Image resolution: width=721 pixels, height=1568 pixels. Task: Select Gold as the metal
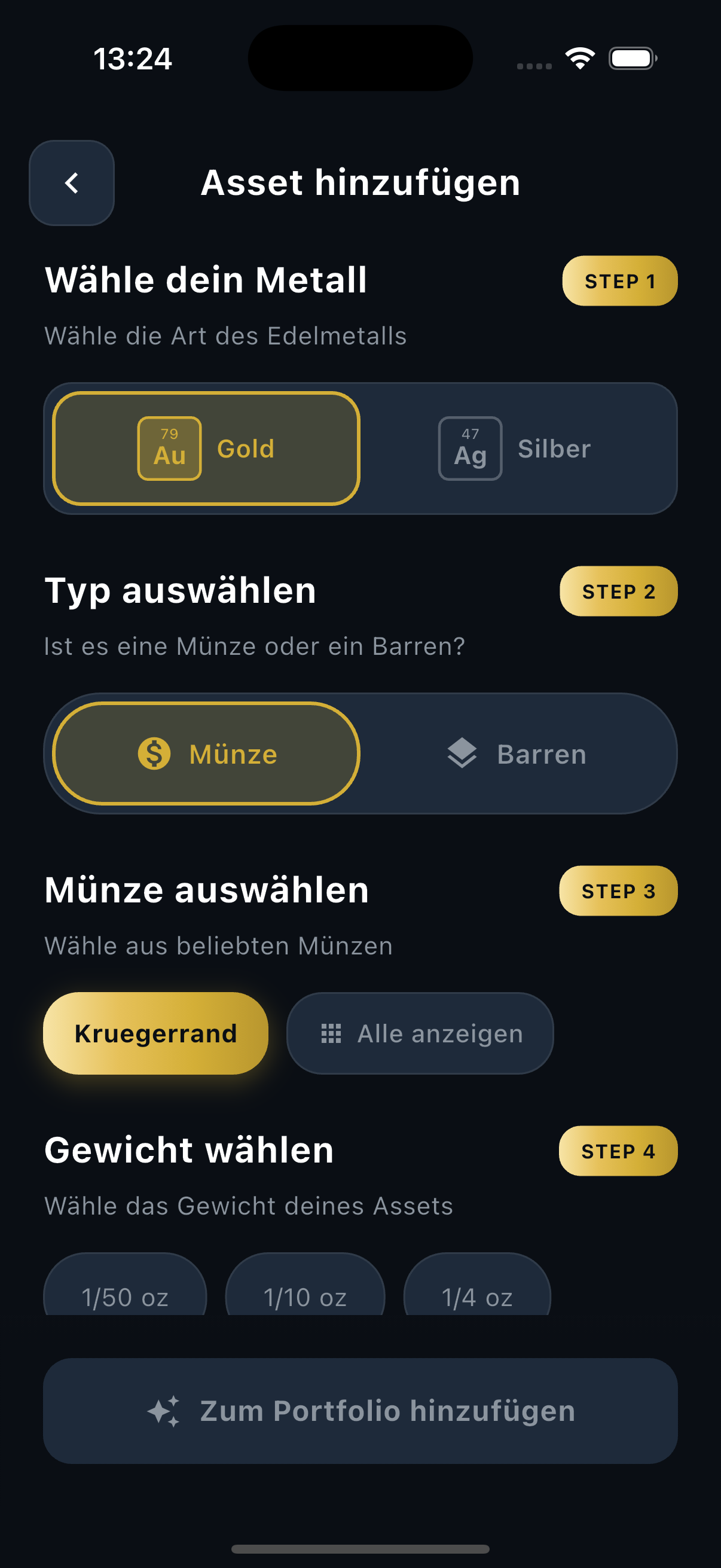pos(206,449)
